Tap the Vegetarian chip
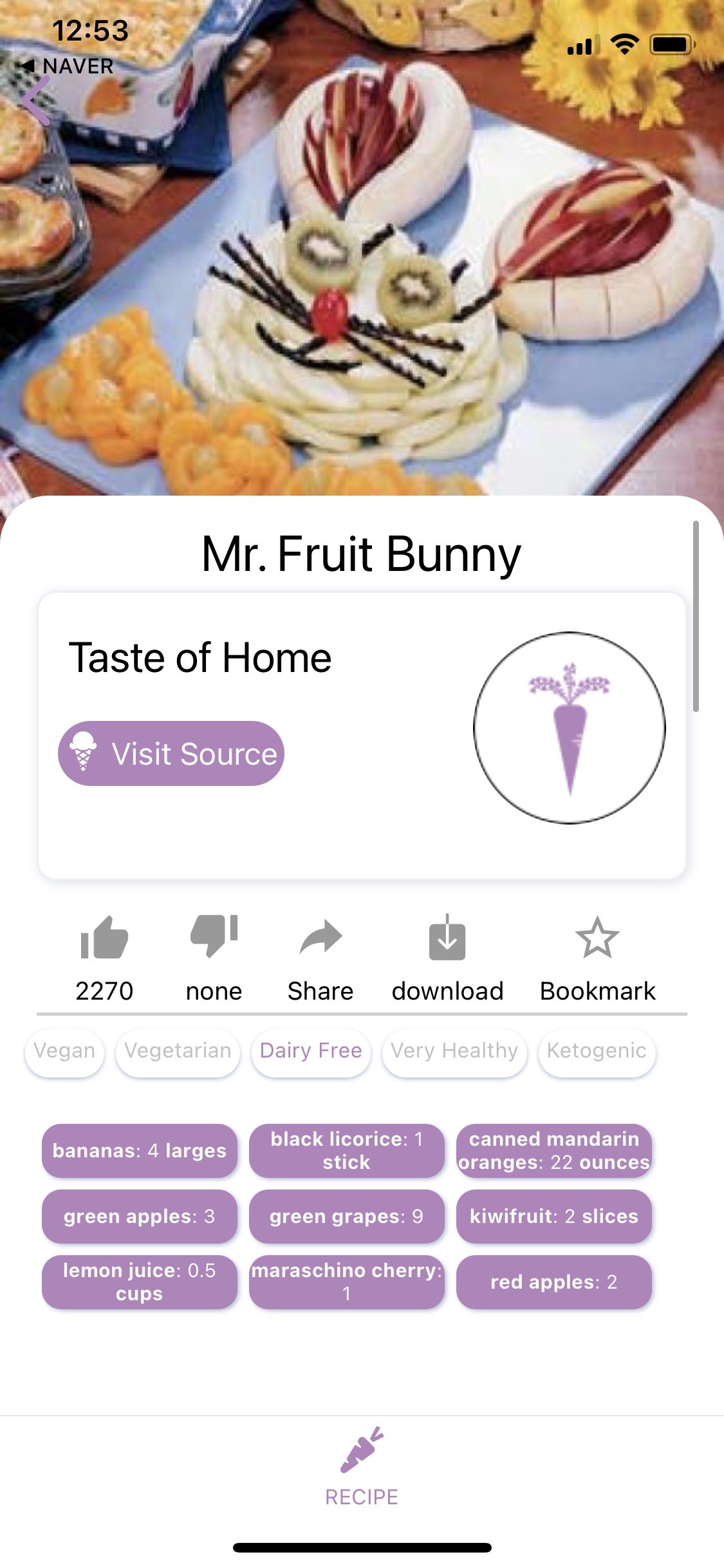 click(x=178, y=1050)
